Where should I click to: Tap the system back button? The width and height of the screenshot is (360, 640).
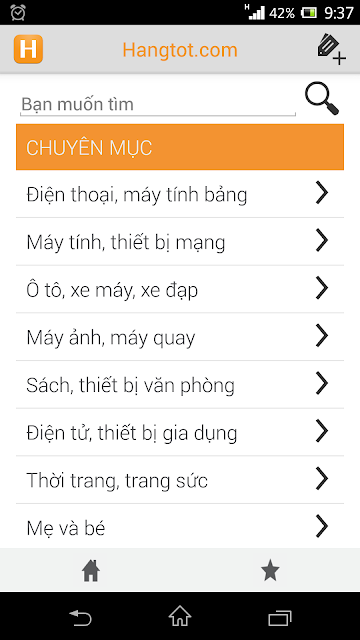(x=80, y=617)
